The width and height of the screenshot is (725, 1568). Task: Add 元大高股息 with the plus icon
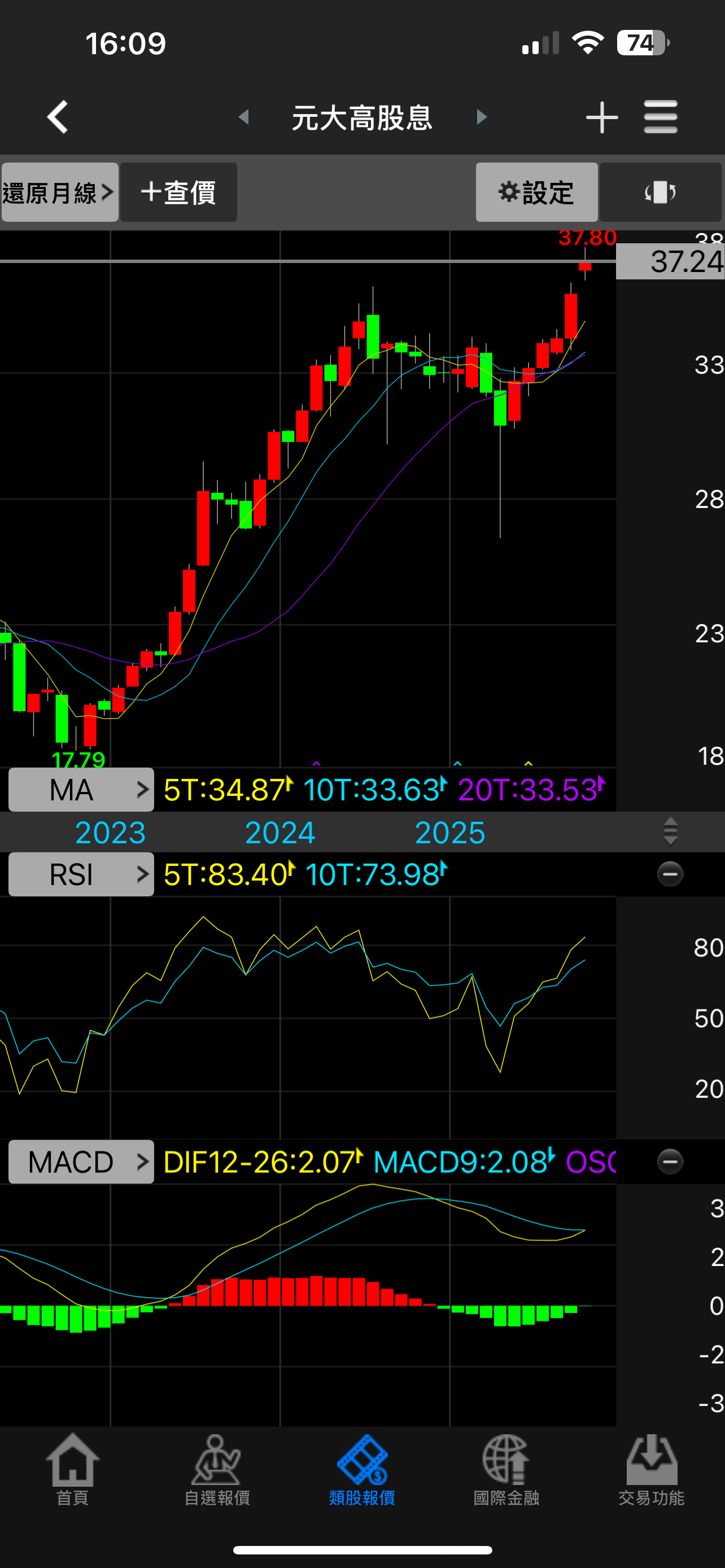click(x=601, y=117)
